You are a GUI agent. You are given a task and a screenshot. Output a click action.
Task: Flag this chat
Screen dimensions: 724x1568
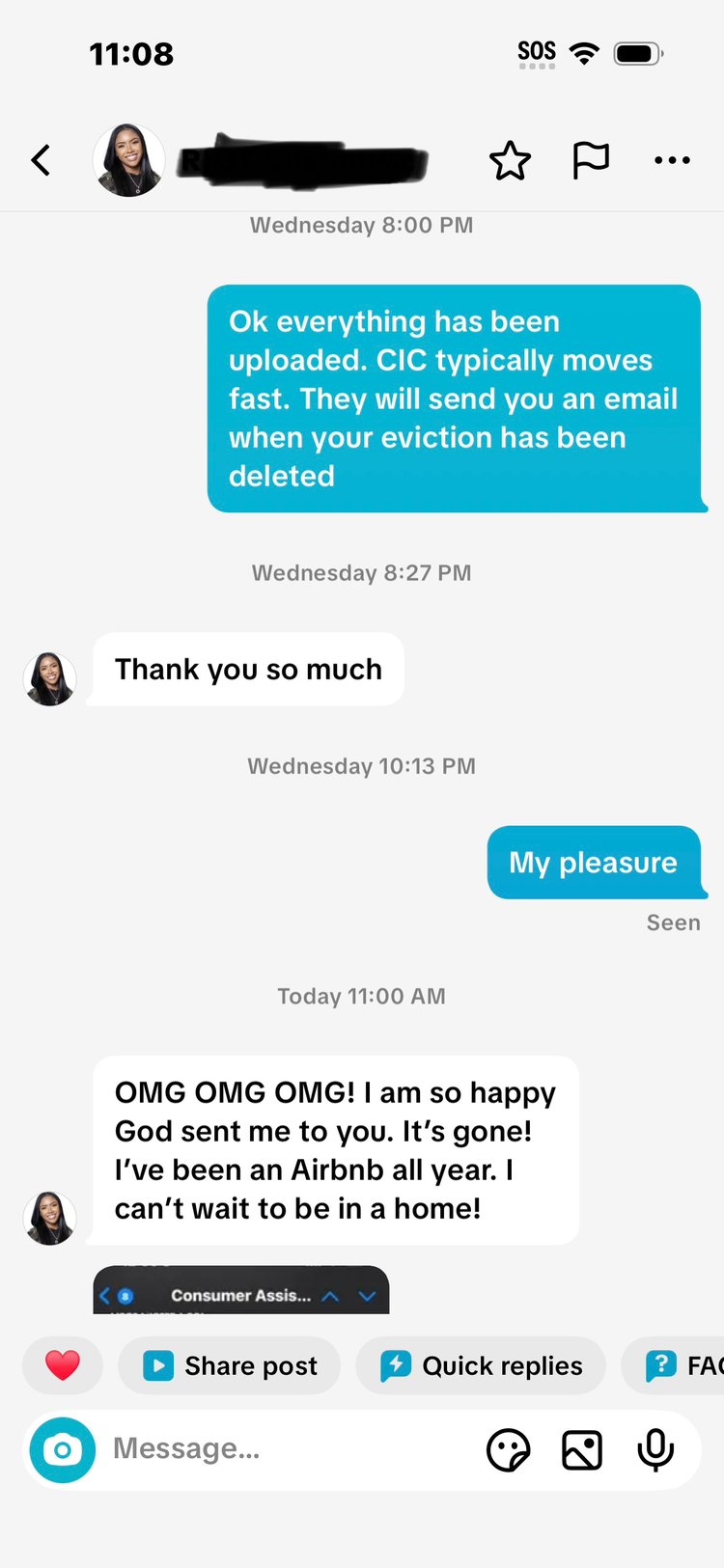(591, 160)
